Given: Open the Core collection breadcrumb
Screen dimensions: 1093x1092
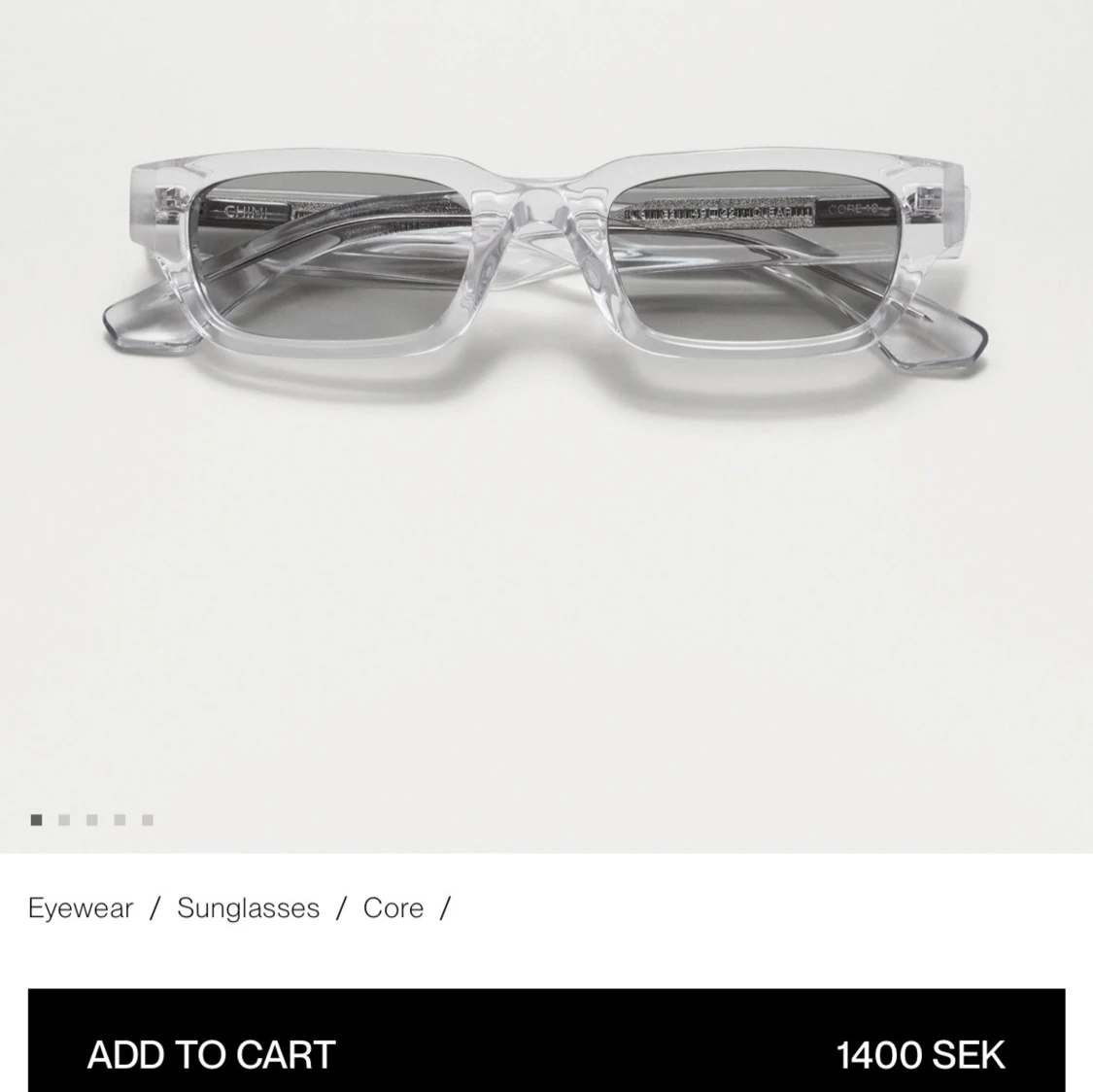Looking at the screenshot, I should point(393,907).
